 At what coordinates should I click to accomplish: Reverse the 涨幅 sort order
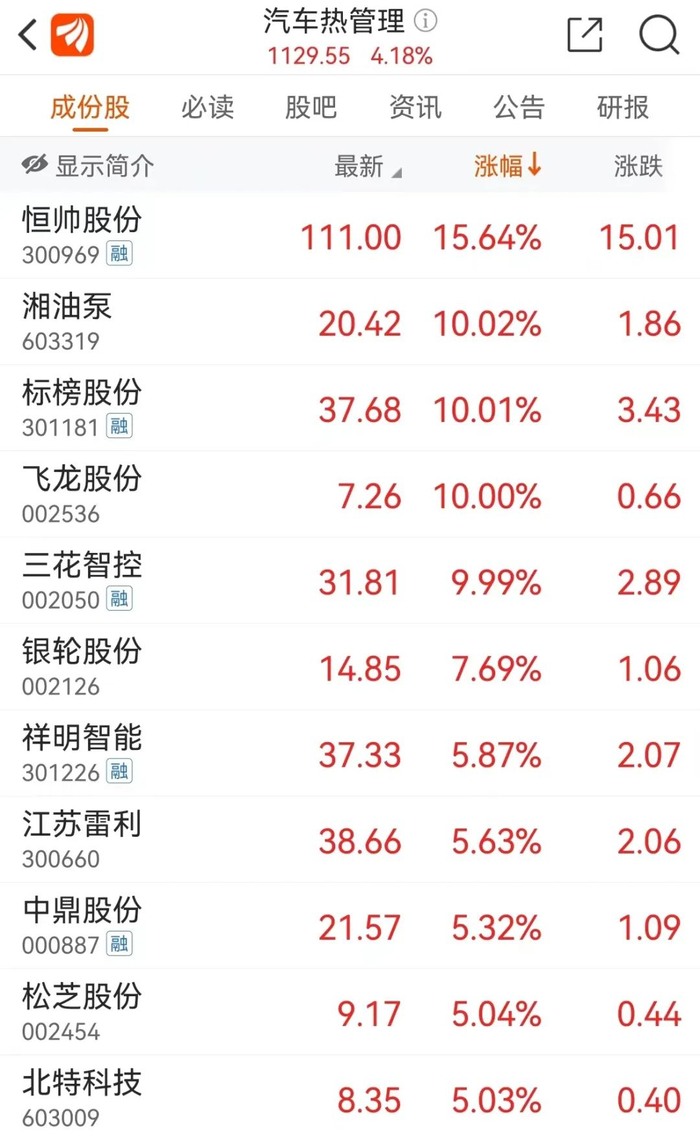click(508, 166)
